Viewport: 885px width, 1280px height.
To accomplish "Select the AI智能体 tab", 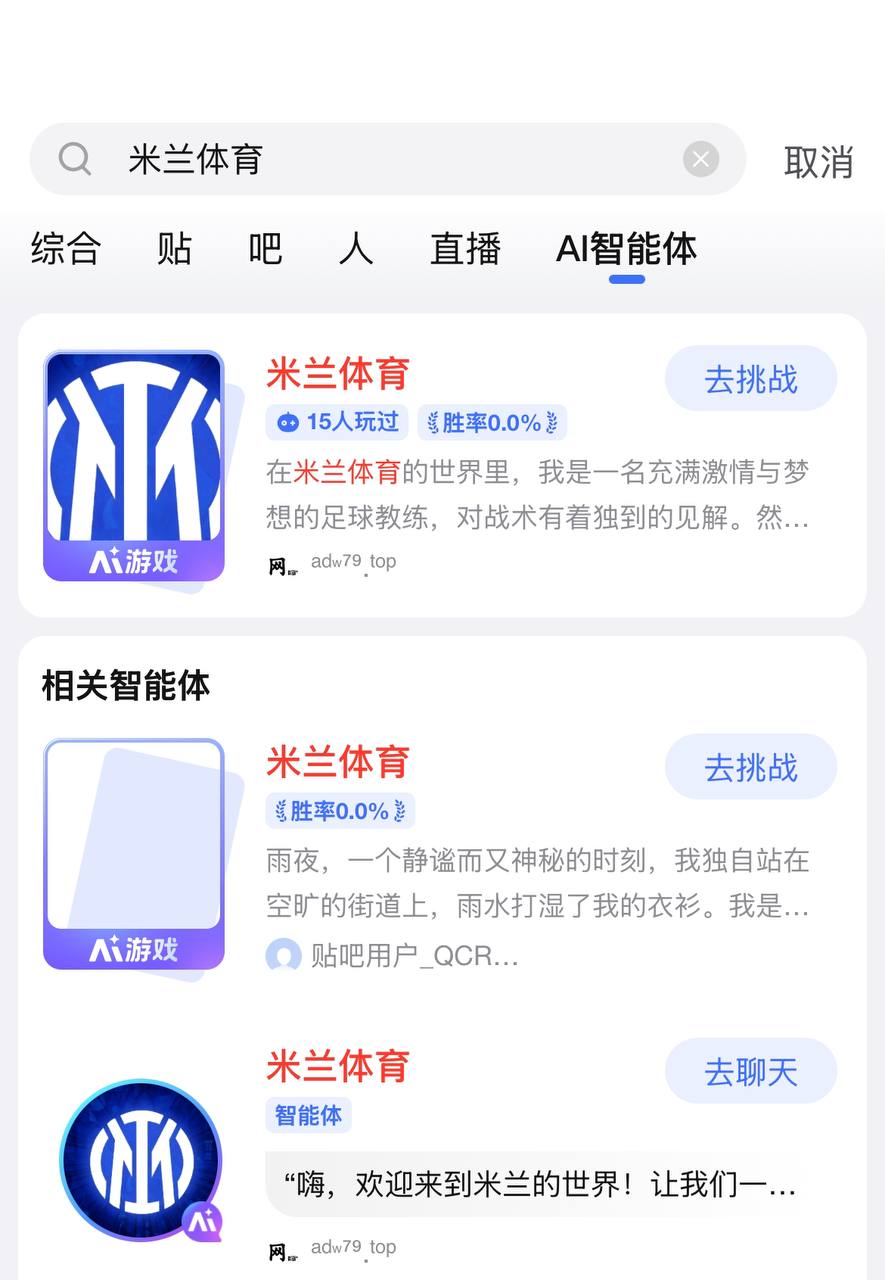I will pyautogui.click(x=626, y=249).
